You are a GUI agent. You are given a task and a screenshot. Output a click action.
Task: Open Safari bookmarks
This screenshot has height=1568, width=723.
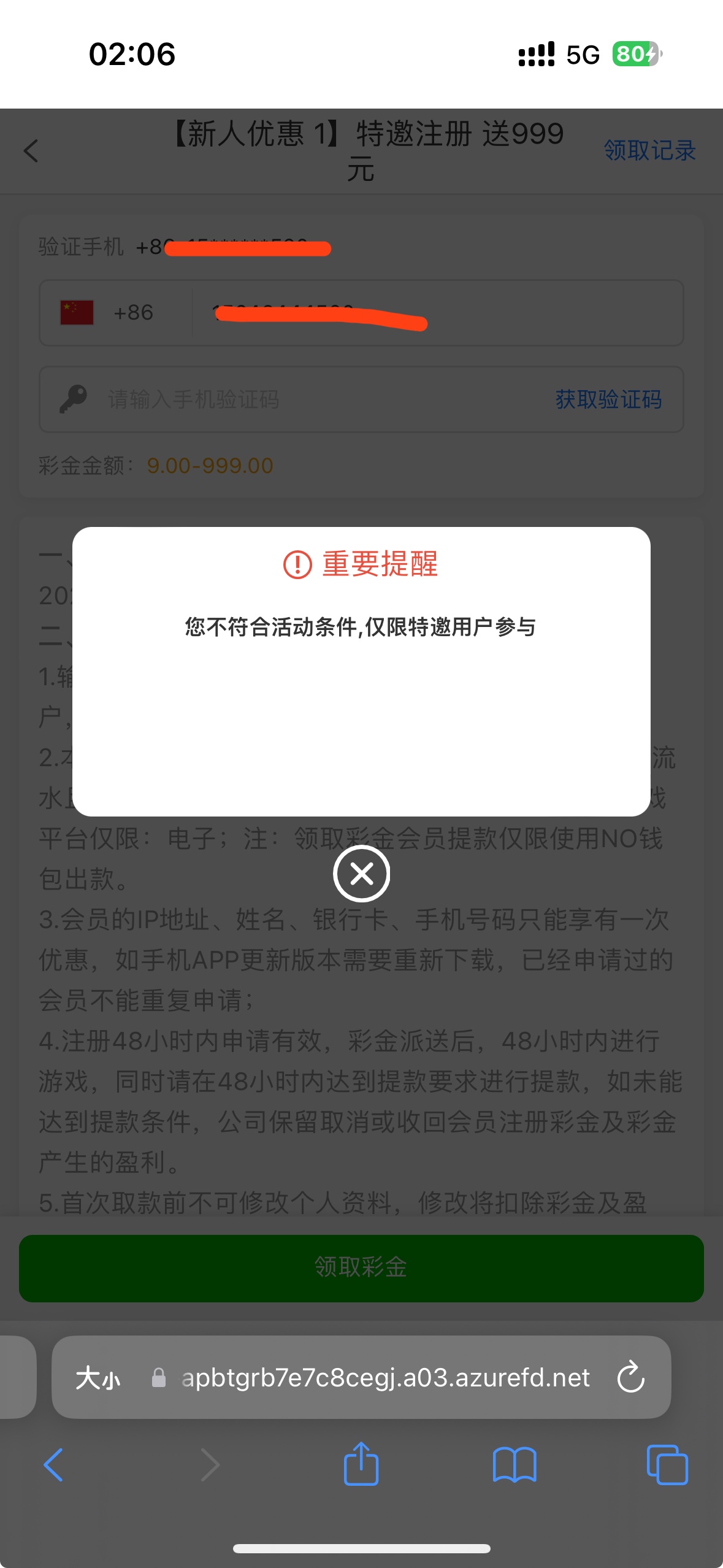pyautogui.click(x=514, y=1465)
